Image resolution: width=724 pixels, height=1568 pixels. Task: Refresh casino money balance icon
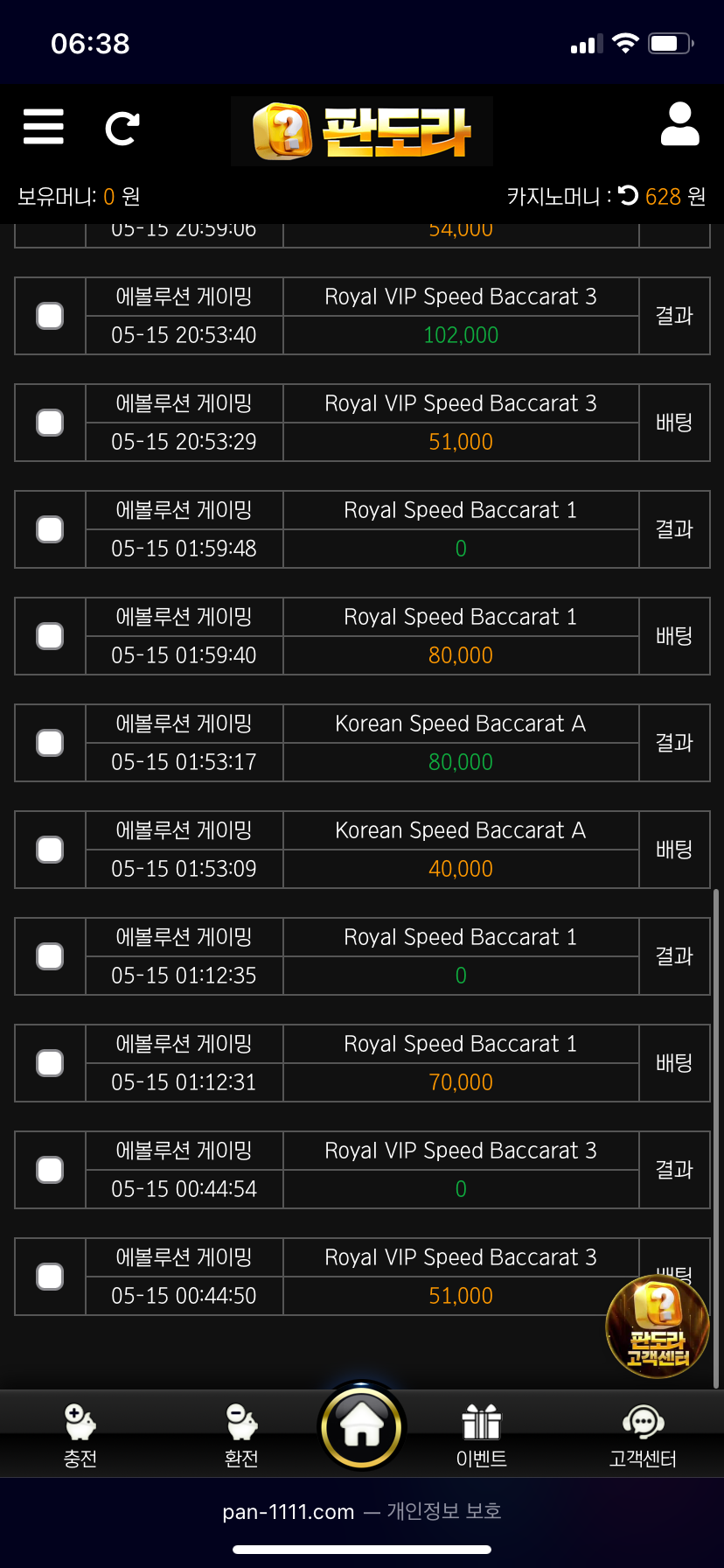628,195
